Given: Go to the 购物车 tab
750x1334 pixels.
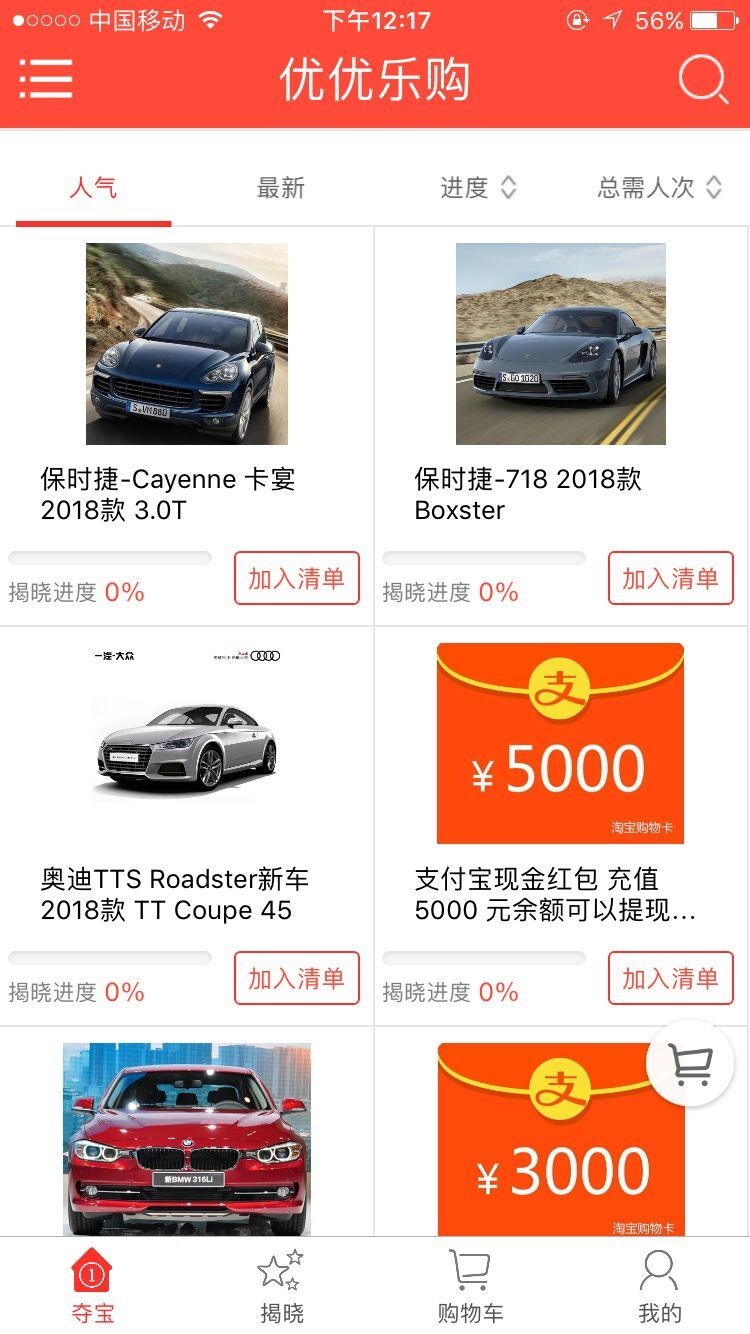Looking at the screenshot, I should 469,1286.
